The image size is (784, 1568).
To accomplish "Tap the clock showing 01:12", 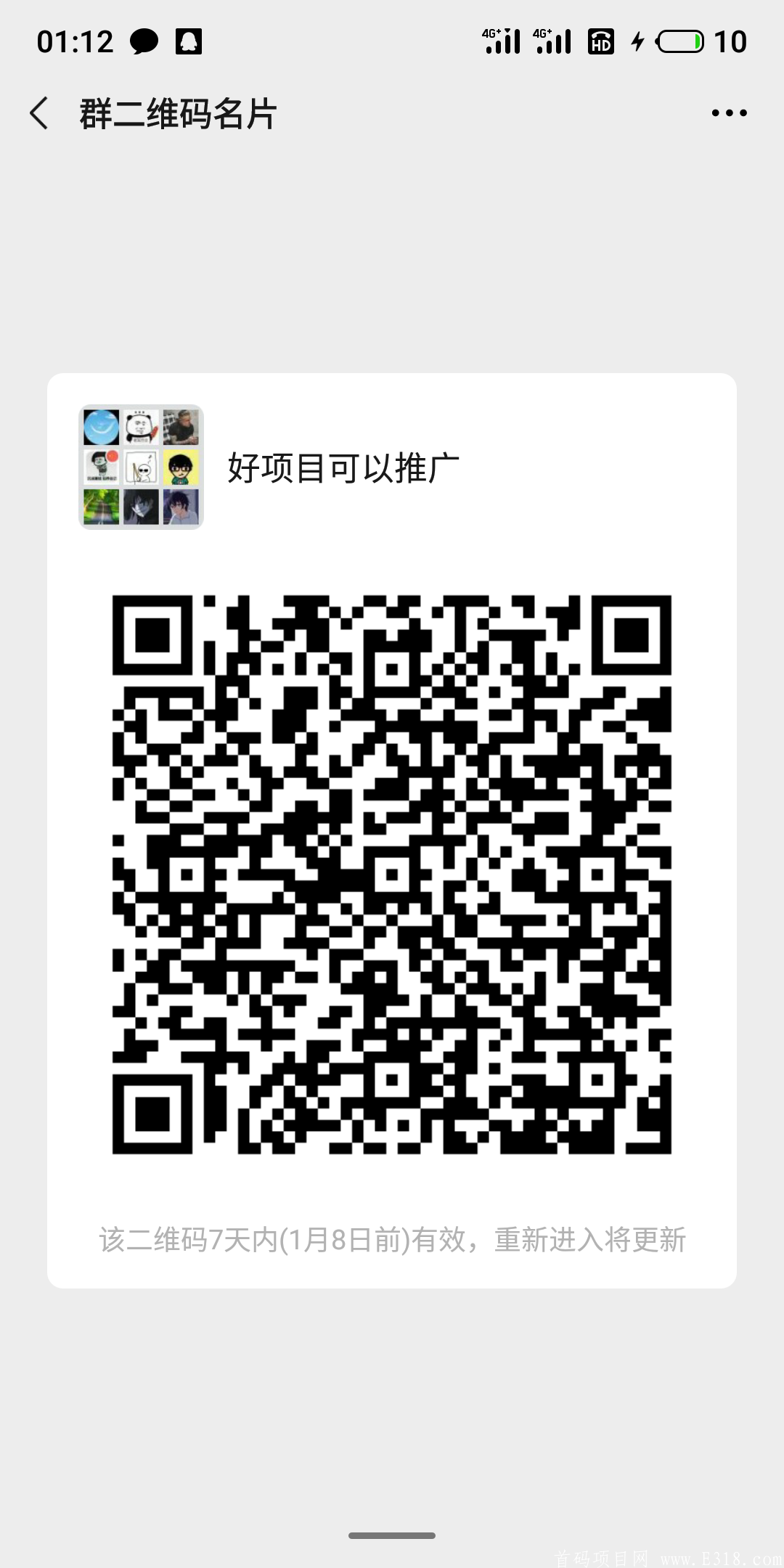I will 75,42.
